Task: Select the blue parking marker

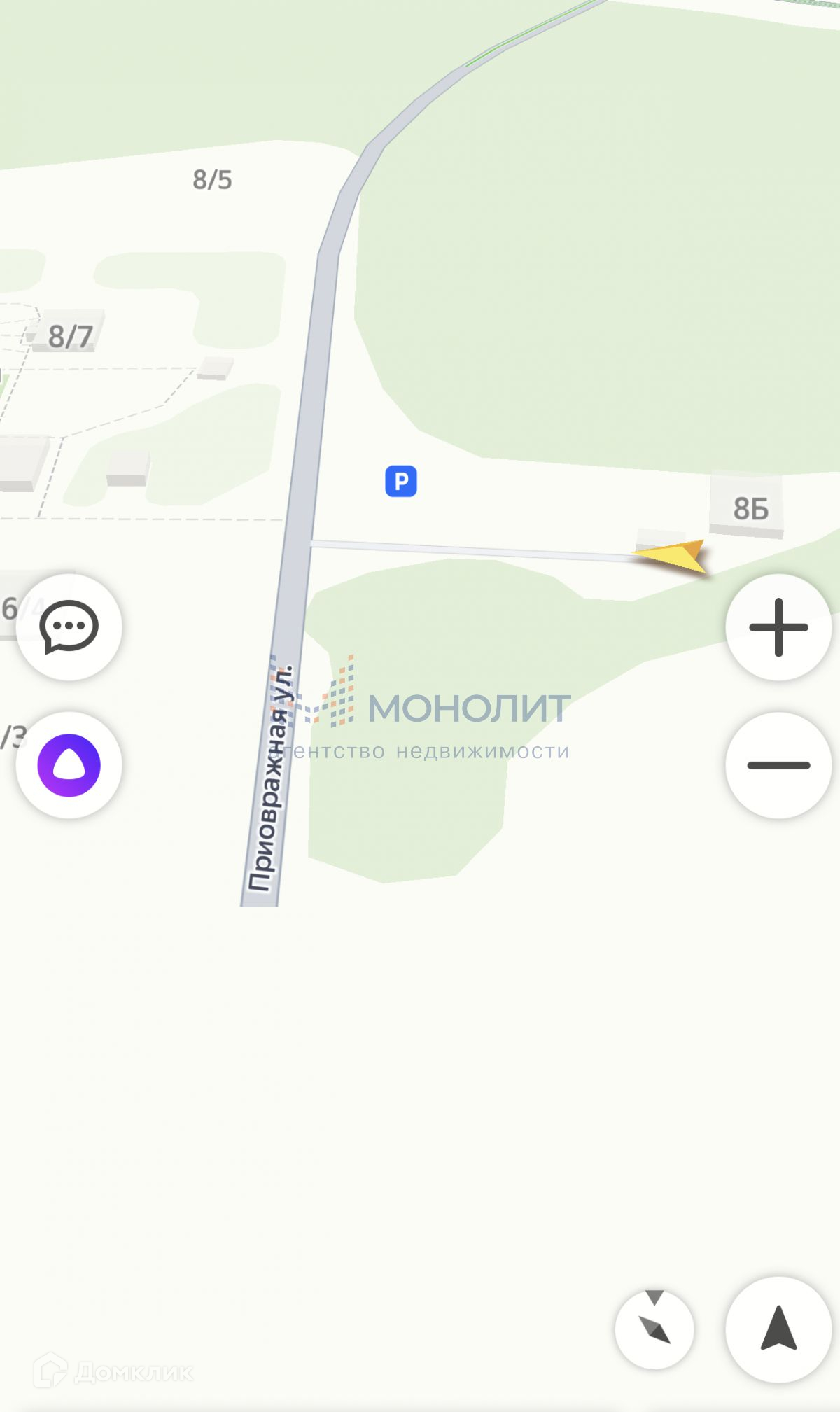Action: (x=401, y=482)
